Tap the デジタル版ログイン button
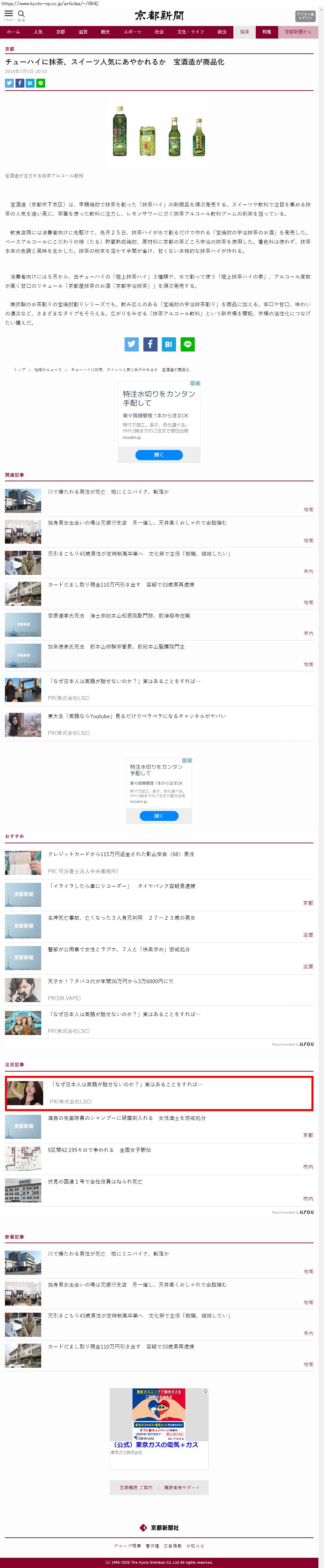Viewport: 324px width, 1568px height. [x=305, y=16]
